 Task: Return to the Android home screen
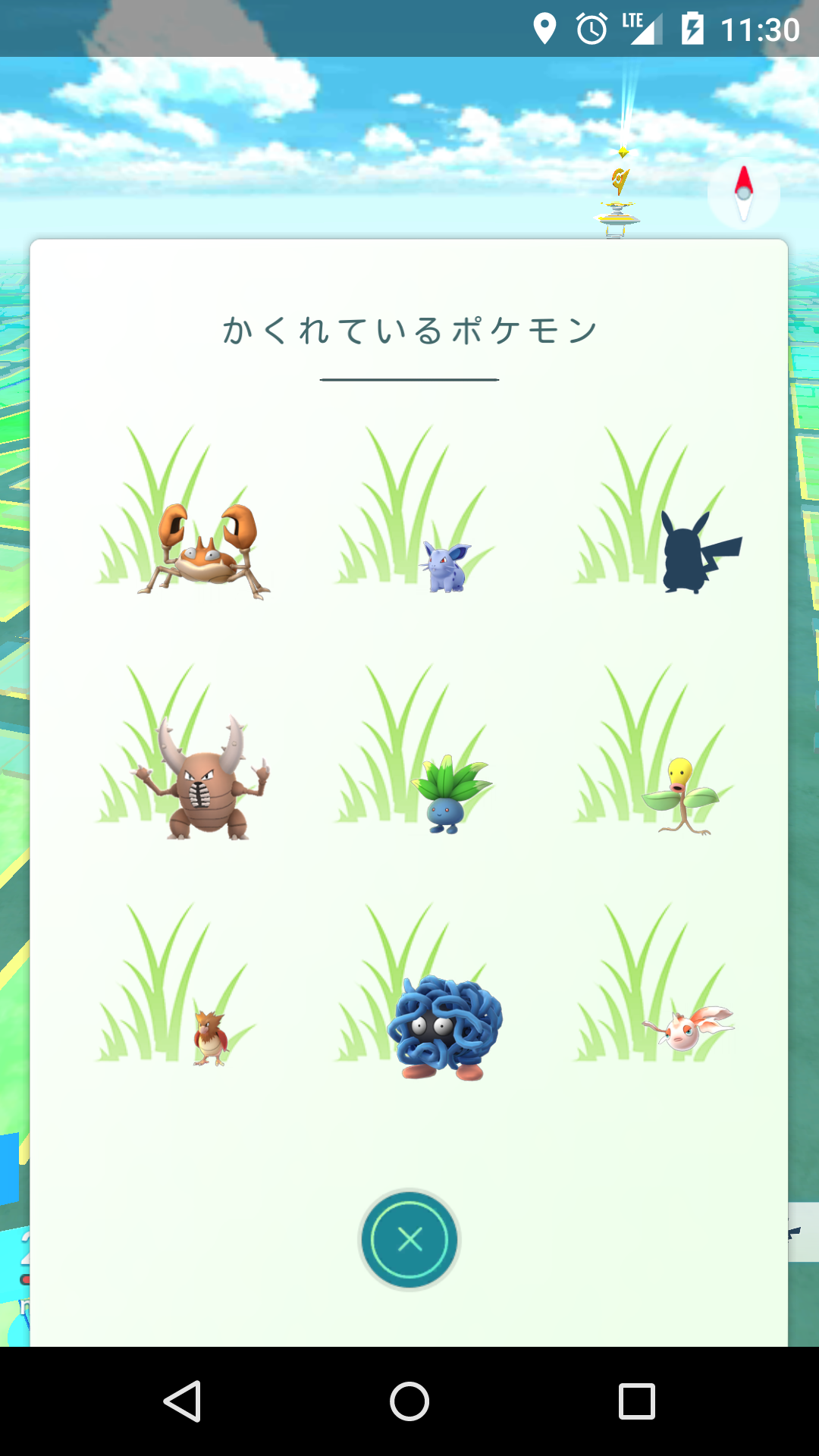coord(409,1401)
